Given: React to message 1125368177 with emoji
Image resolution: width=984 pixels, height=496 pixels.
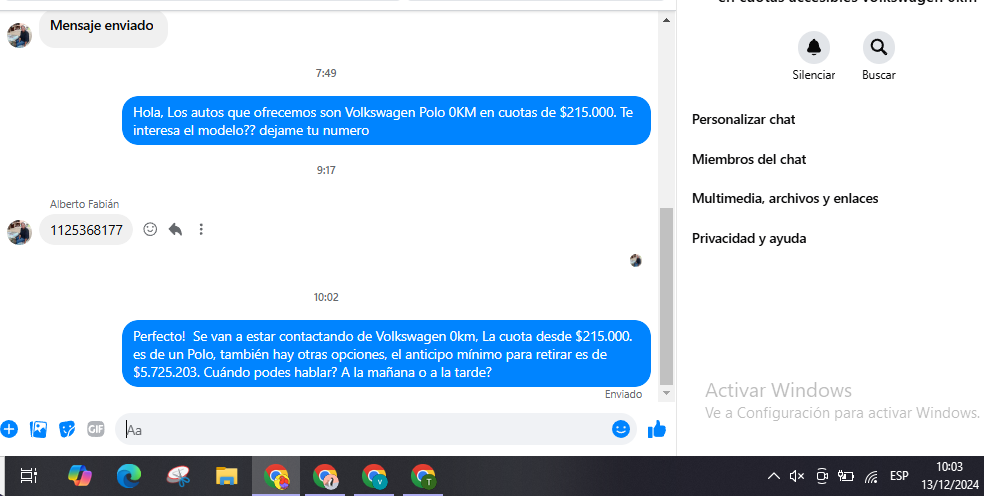Looking at the screenshot, I should pyautogui.click(x=150, y=229).
